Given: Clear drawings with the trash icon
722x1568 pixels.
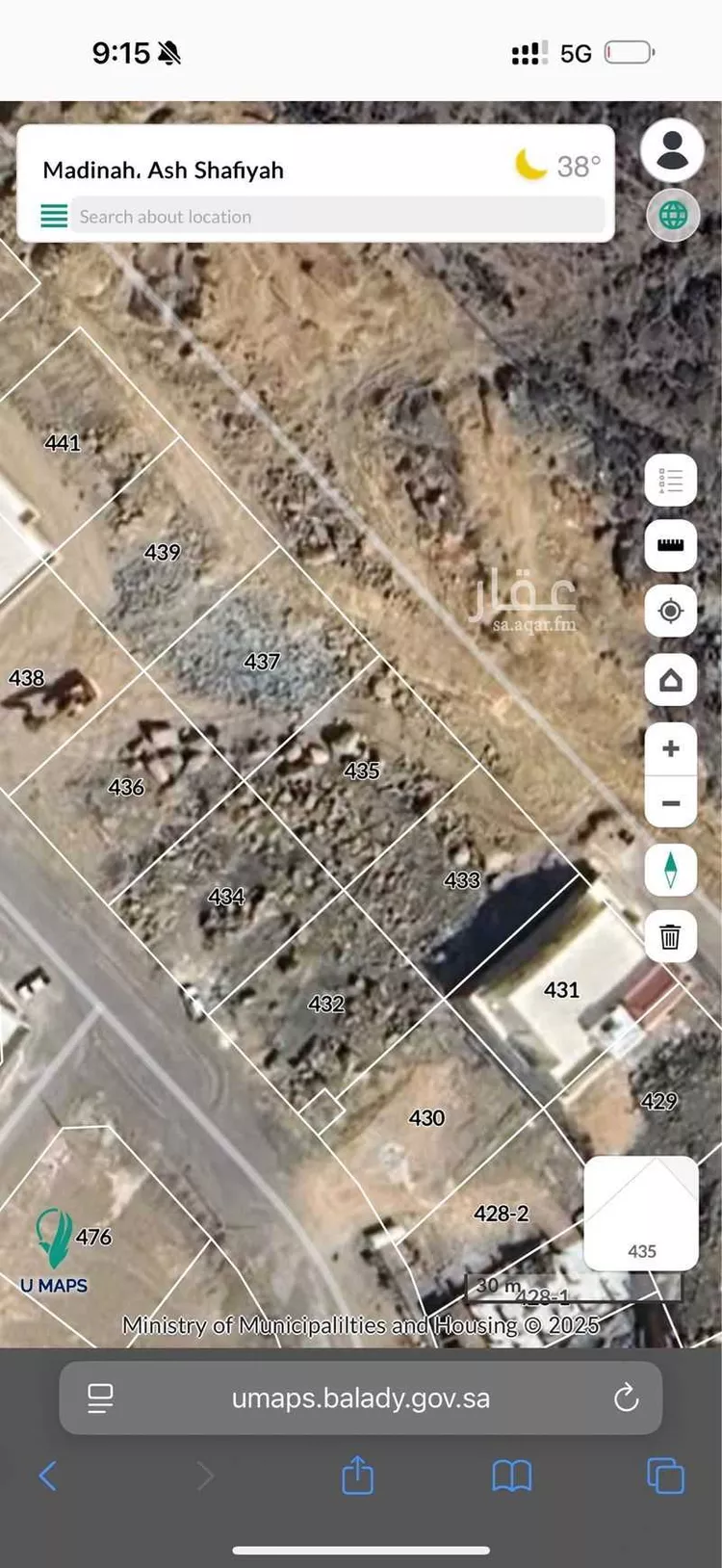Looking at the screenshot, I should click(x=670, y=936).
